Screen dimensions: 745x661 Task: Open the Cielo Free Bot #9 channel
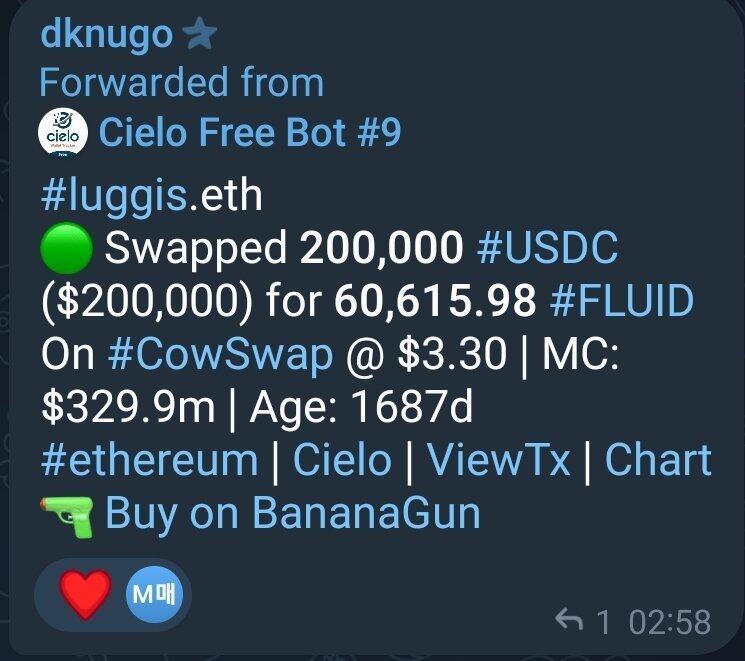click(x=248, y=132)
